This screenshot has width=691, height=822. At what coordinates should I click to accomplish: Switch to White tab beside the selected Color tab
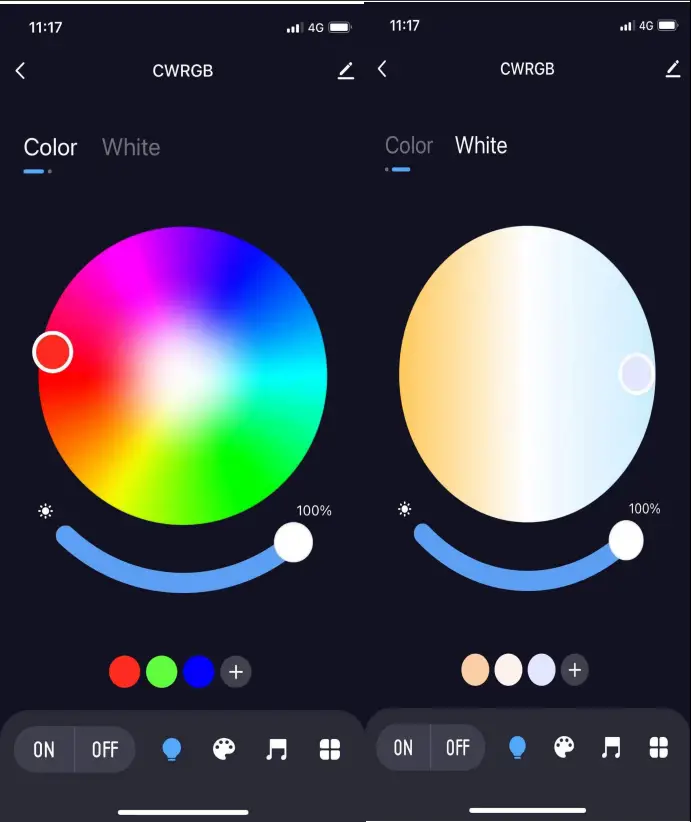click(x=131, y=148)
